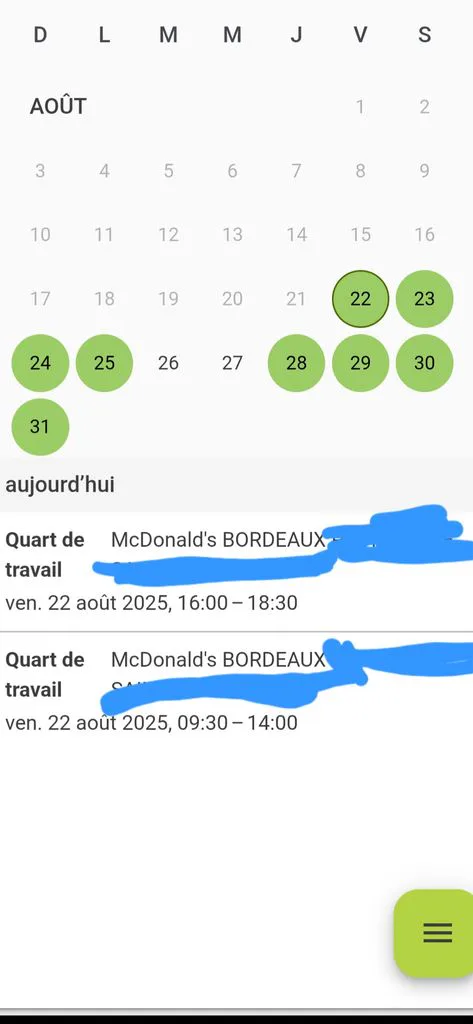
Task: Select August 23 in the calendar
Action: pos(425,298)
